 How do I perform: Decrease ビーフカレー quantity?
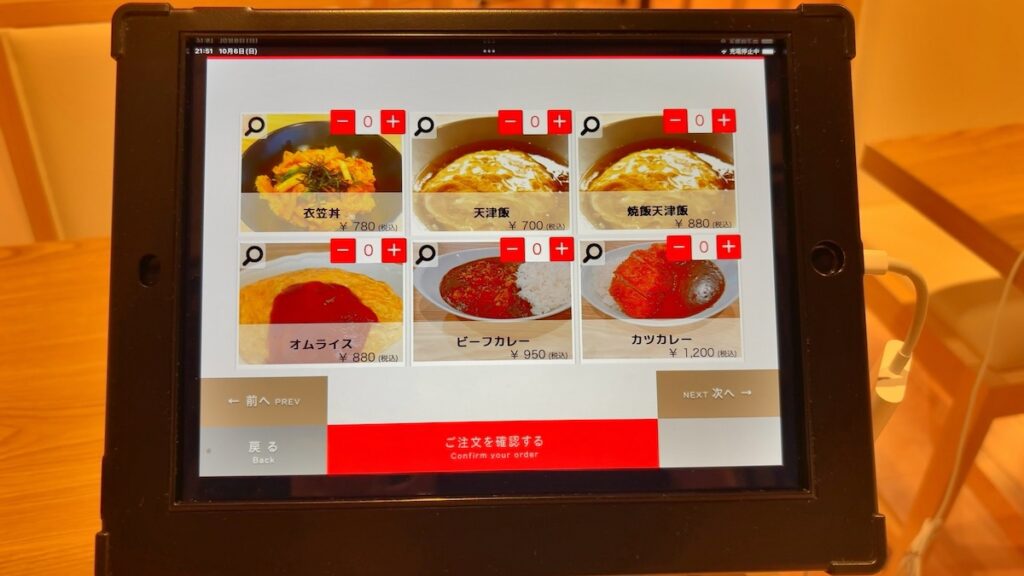(x=512, y=249)
